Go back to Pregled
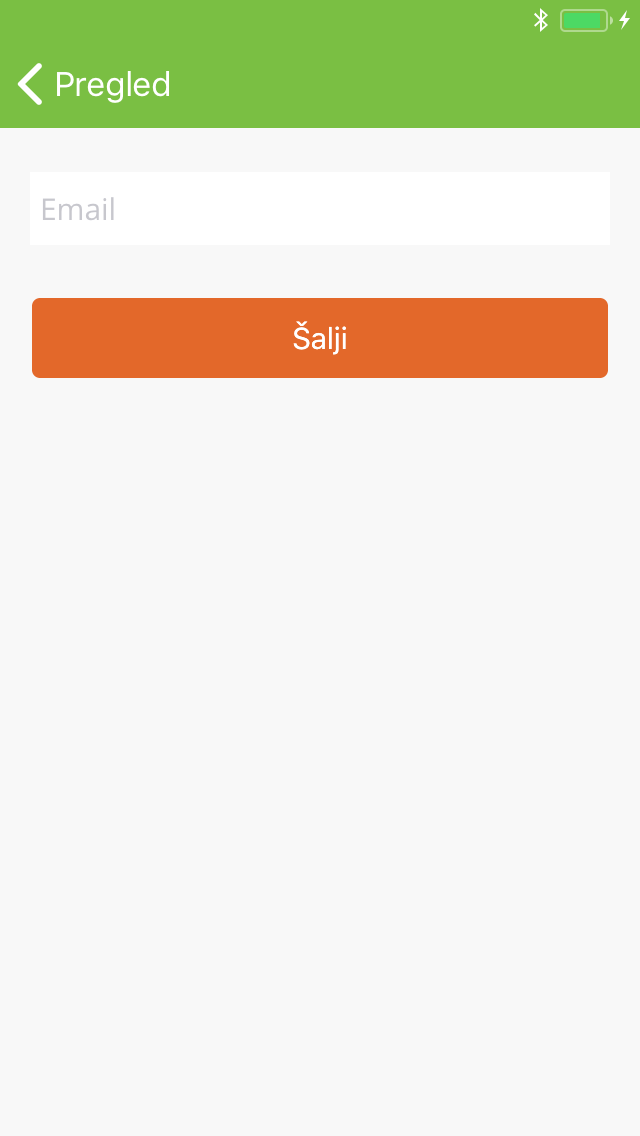640x1136 pixels. [x=94, y=84]
